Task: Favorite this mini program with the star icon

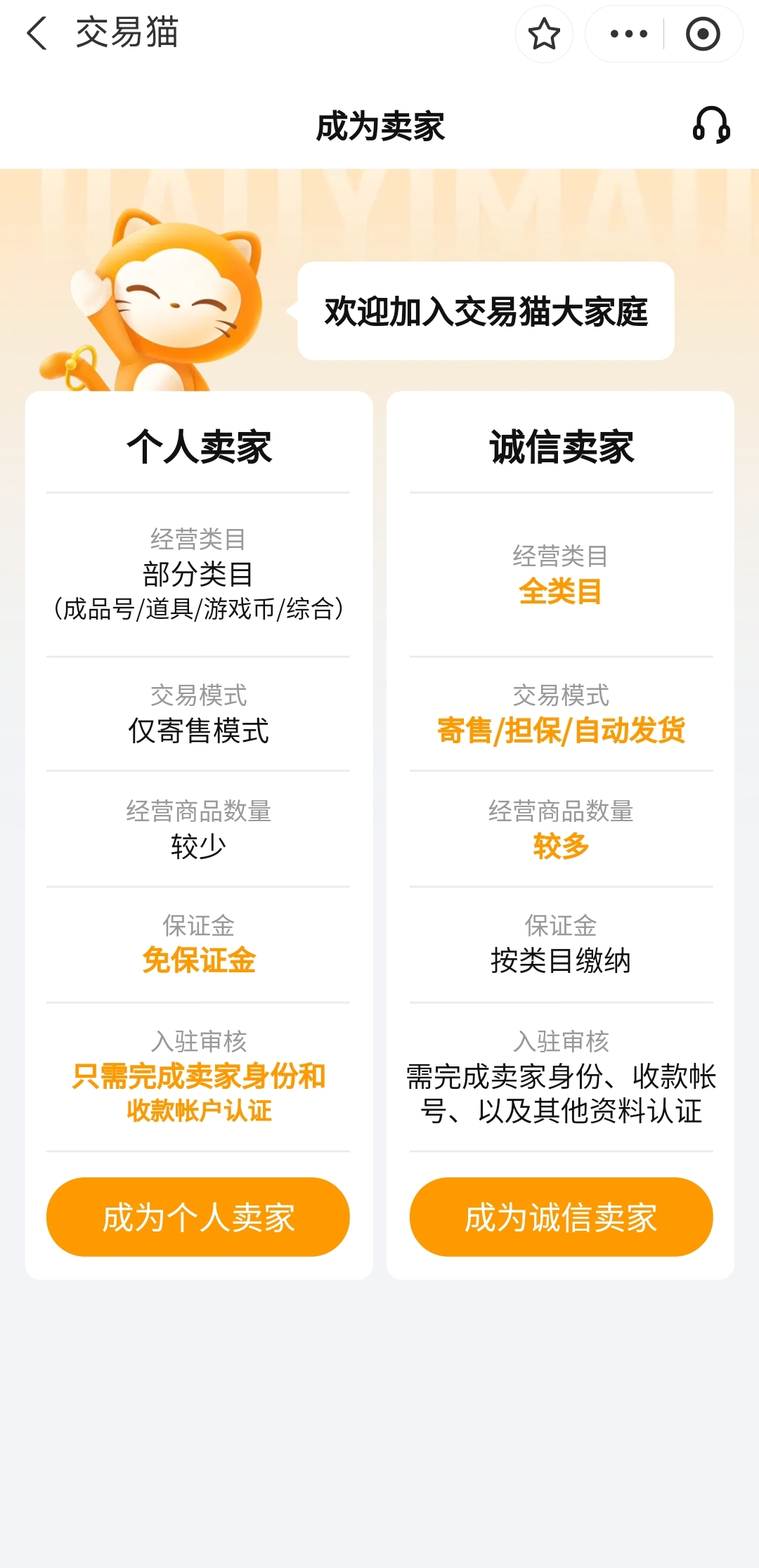Action: click(544, 34)
